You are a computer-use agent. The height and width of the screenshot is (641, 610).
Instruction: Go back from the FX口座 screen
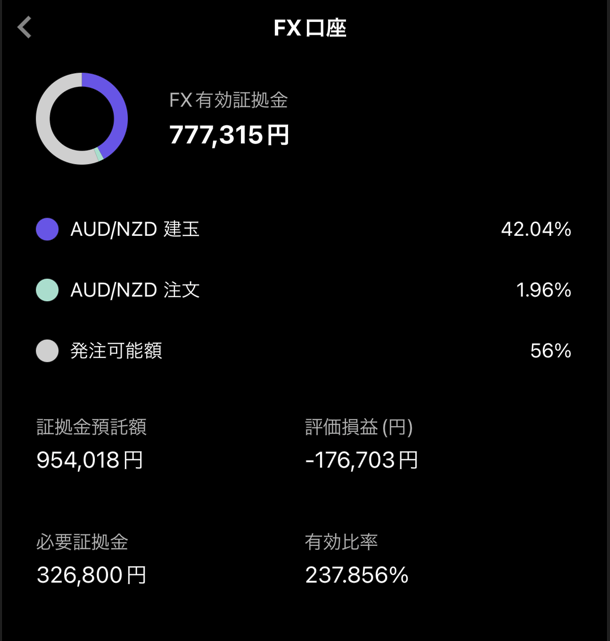pos(25,28)
